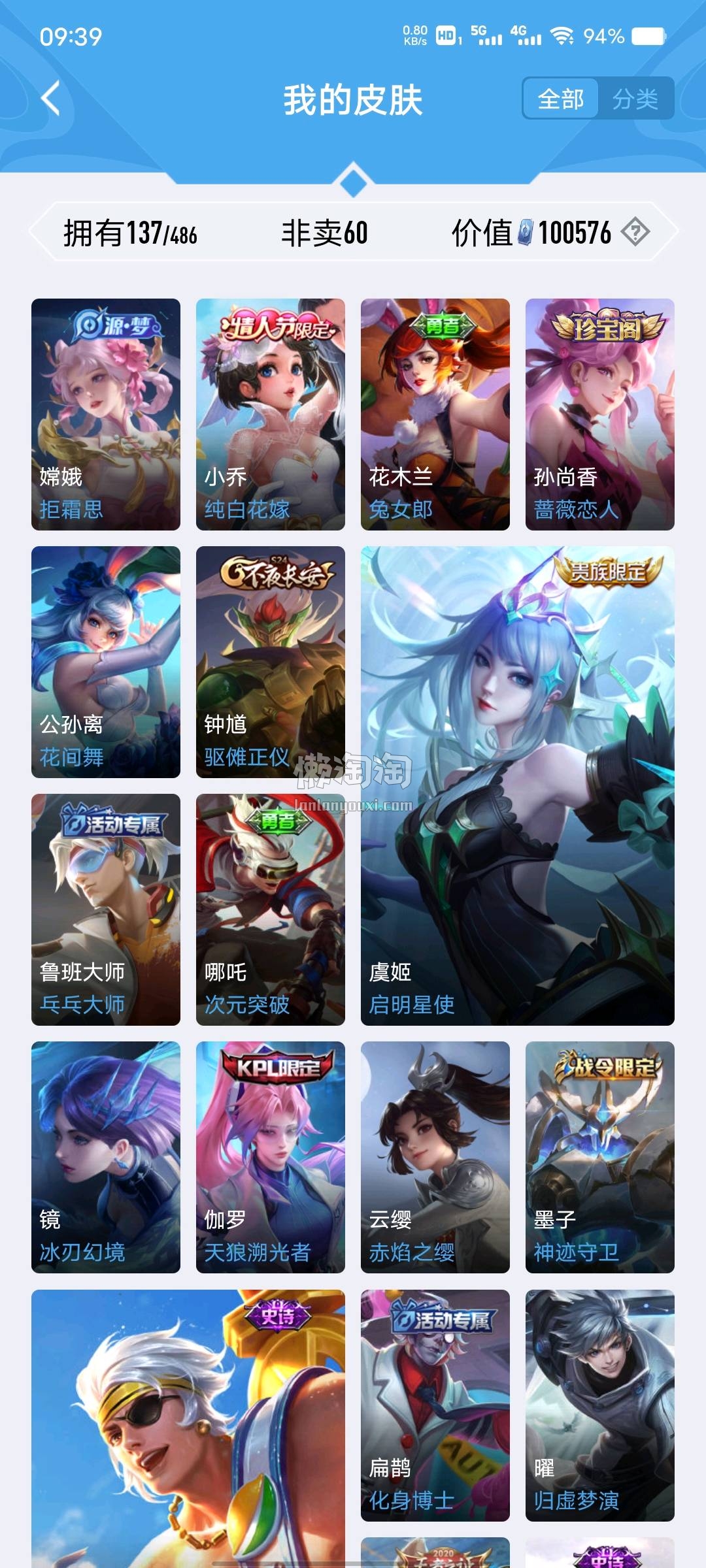Open 钟馗 驱傩正仪 skin card
Image resolution: width=706 pixels, height=1568 pixels.
coord(271,662)
